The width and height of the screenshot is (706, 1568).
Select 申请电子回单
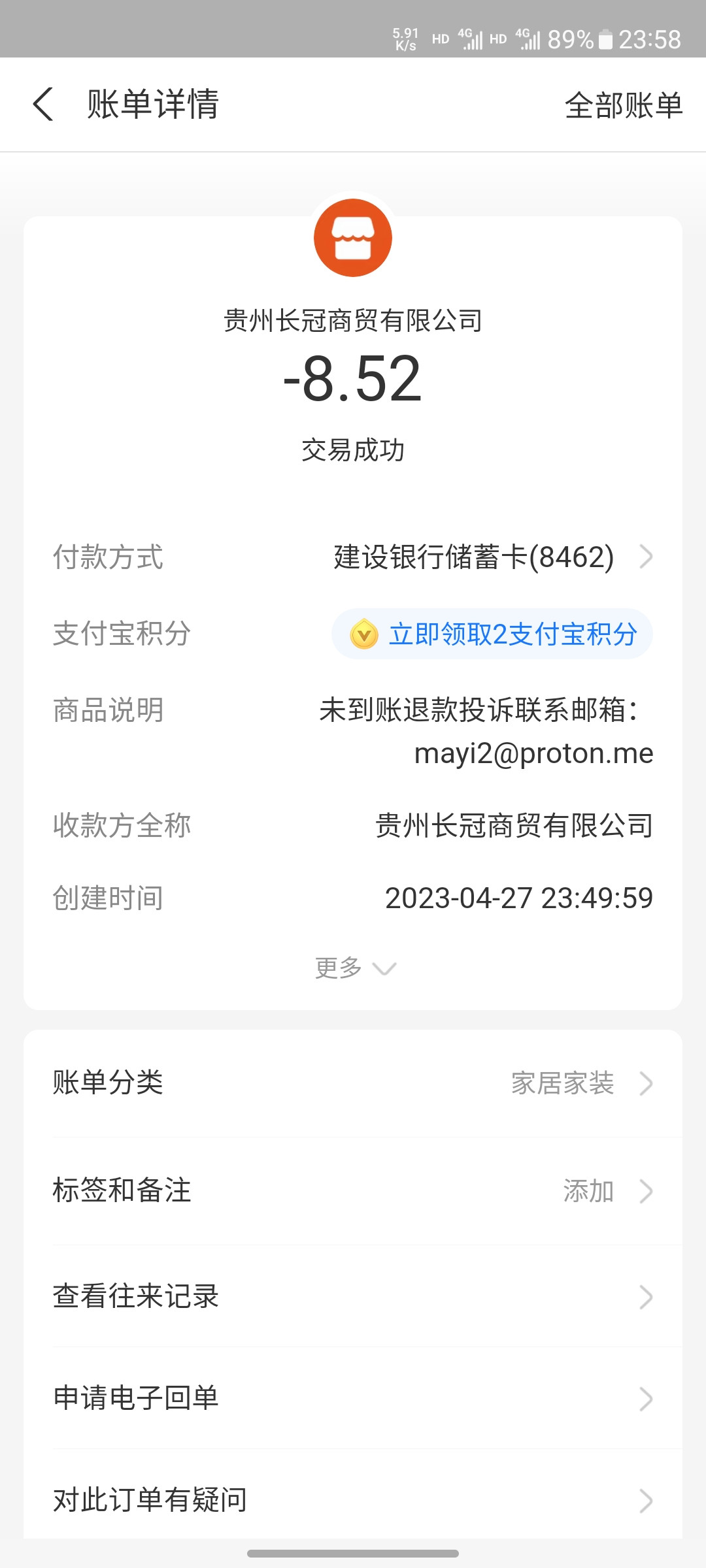click(x=353, y=1398)
